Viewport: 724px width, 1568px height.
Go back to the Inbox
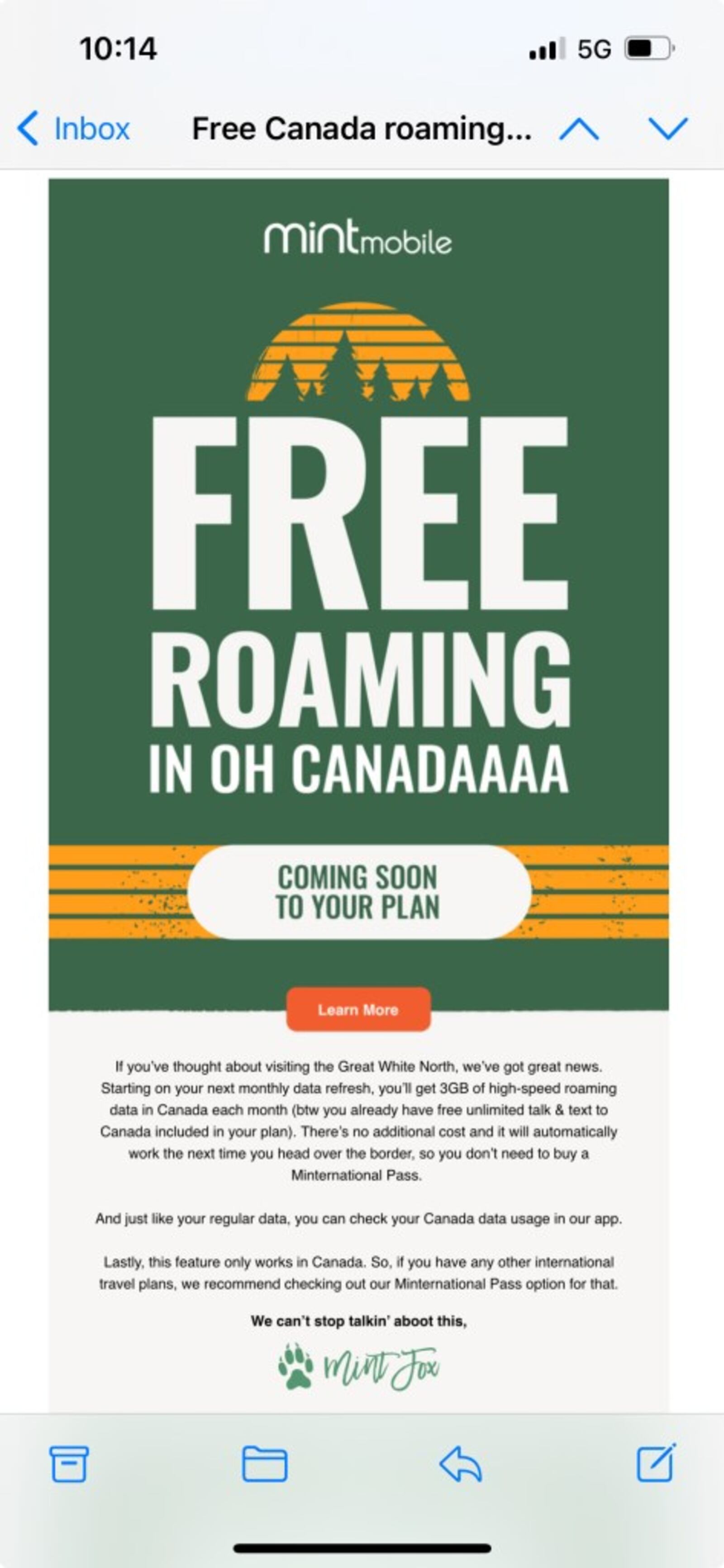[x=73, y=129]
